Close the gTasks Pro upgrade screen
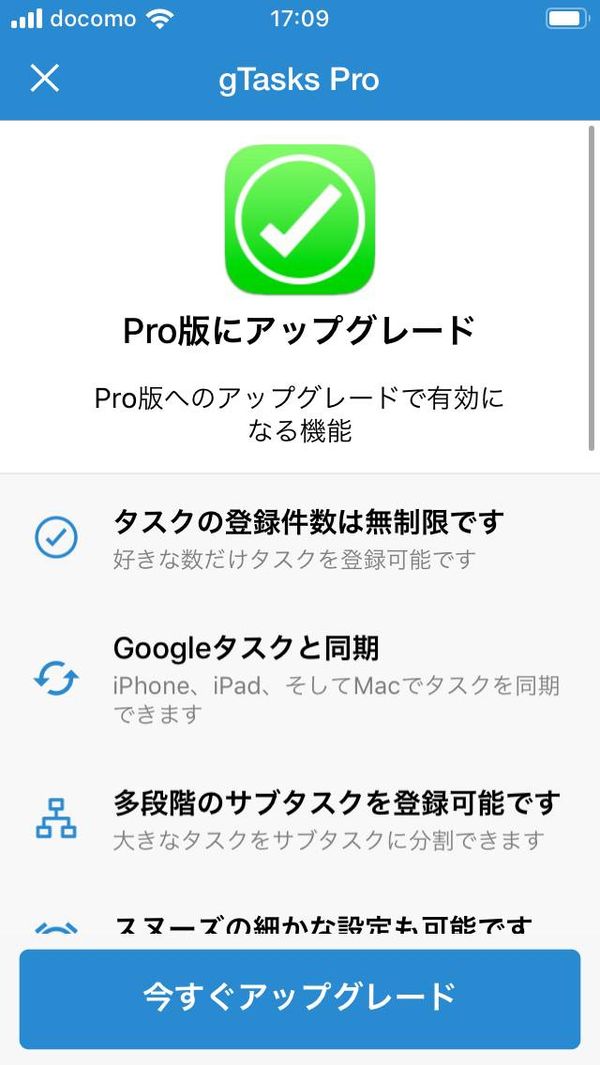Screen dimensions: 600x1065 tap(45, 78)
